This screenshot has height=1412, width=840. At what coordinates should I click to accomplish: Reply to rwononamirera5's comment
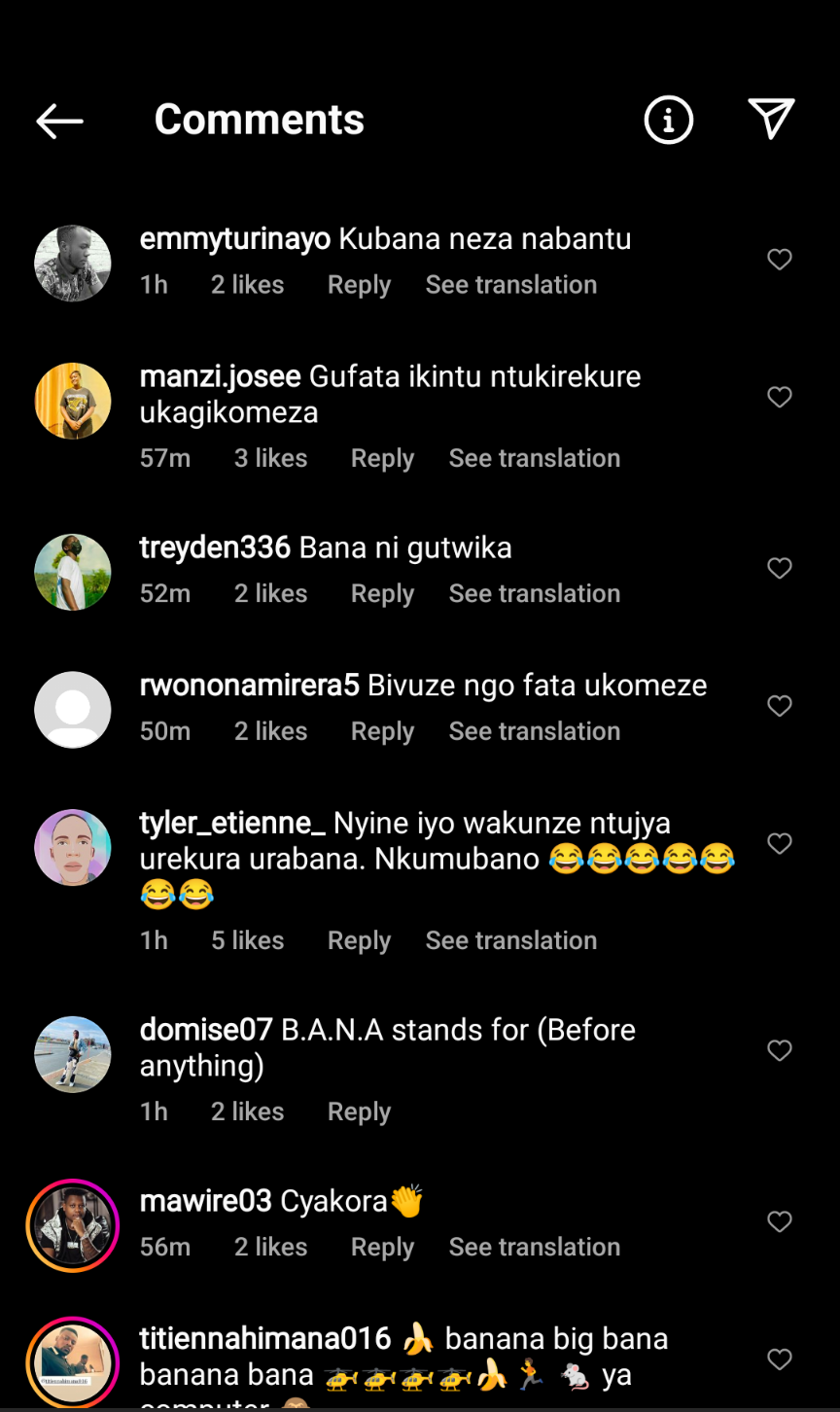[382, 731]
